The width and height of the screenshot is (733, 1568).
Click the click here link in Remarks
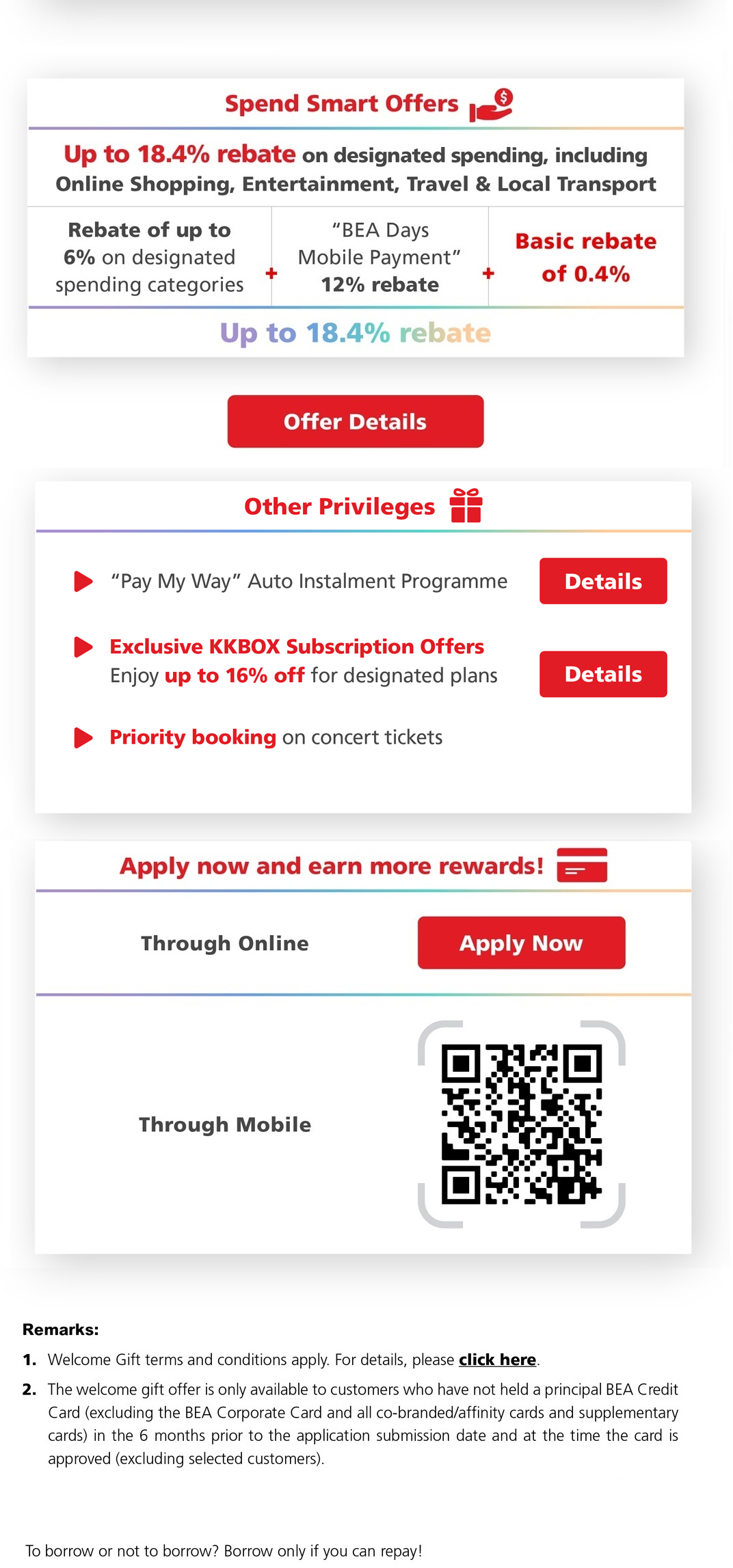(497, 1360)
